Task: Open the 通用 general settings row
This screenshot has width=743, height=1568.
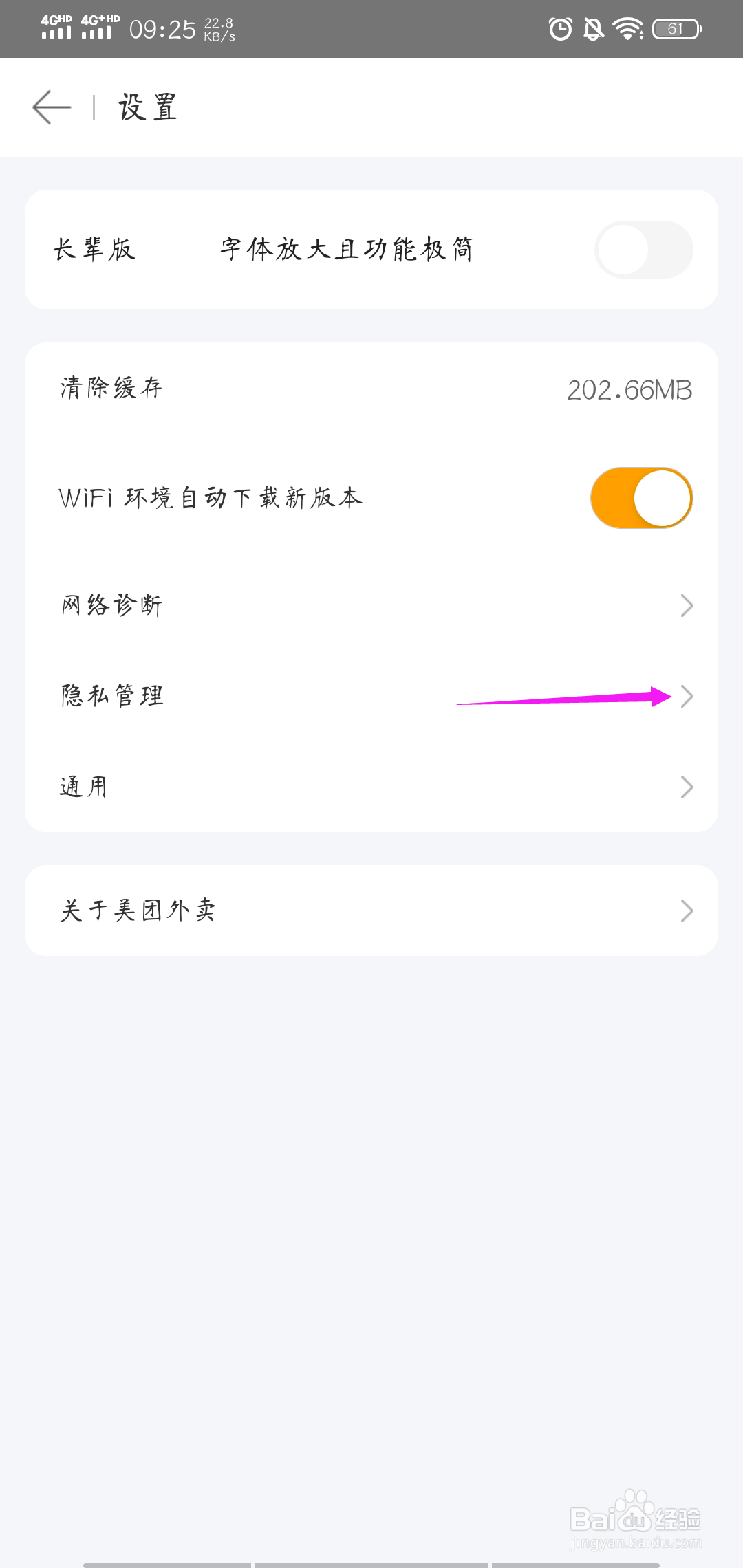Action: (x=371, y=787)
